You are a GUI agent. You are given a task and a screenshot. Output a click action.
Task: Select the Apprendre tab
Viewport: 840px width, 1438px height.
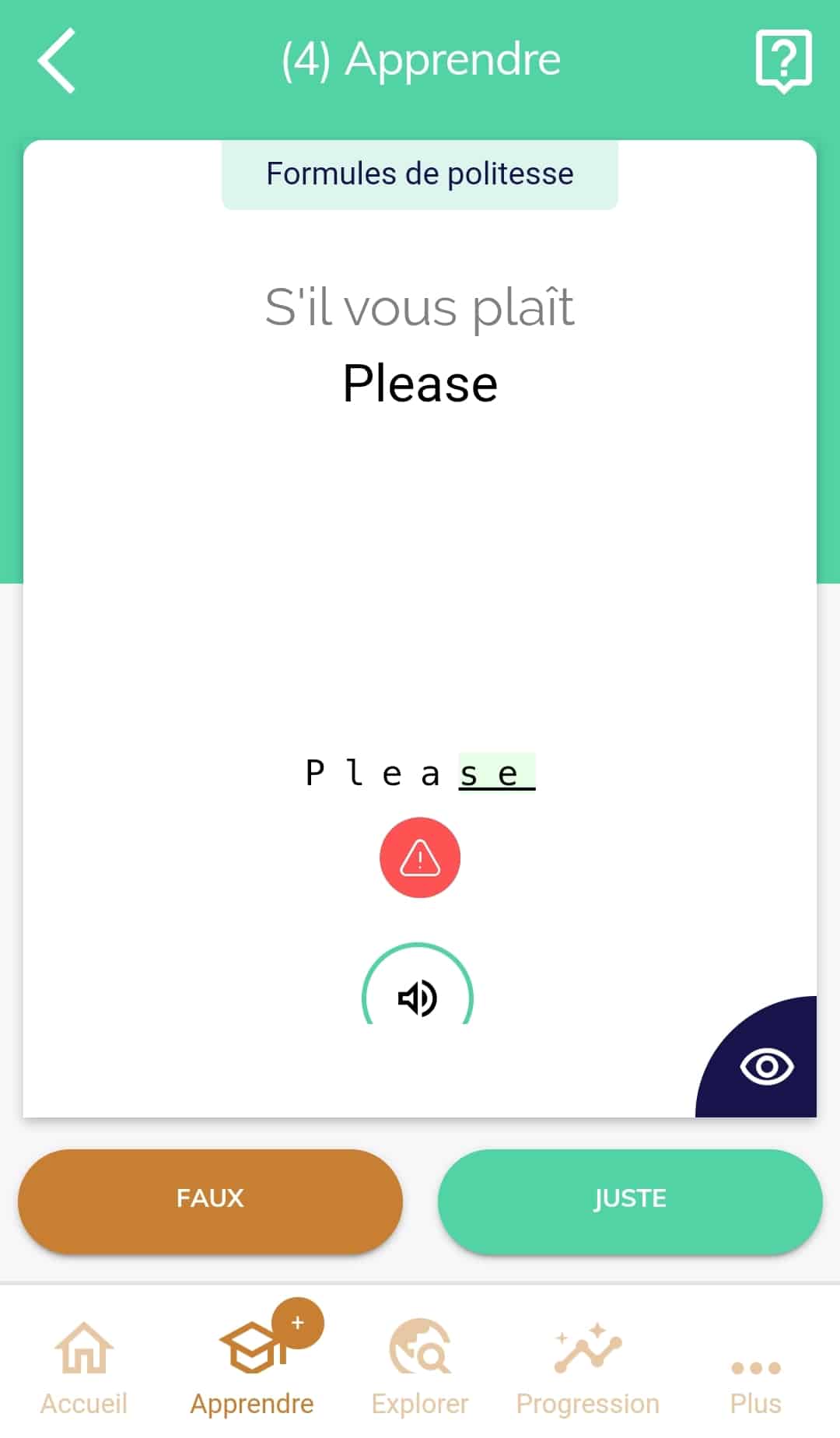point(252,1370)
